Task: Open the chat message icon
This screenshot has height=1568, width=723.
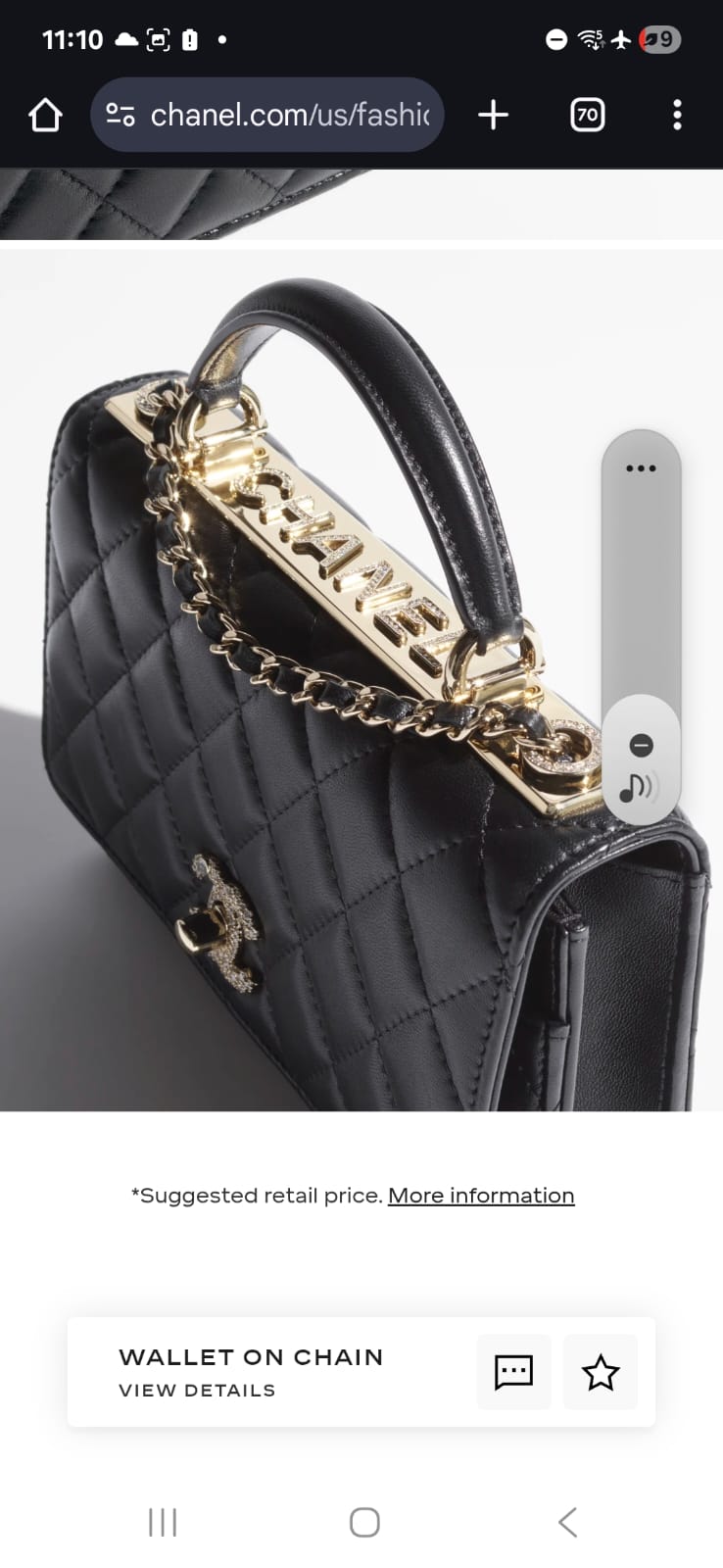Action: click(x=513, y=1372)
